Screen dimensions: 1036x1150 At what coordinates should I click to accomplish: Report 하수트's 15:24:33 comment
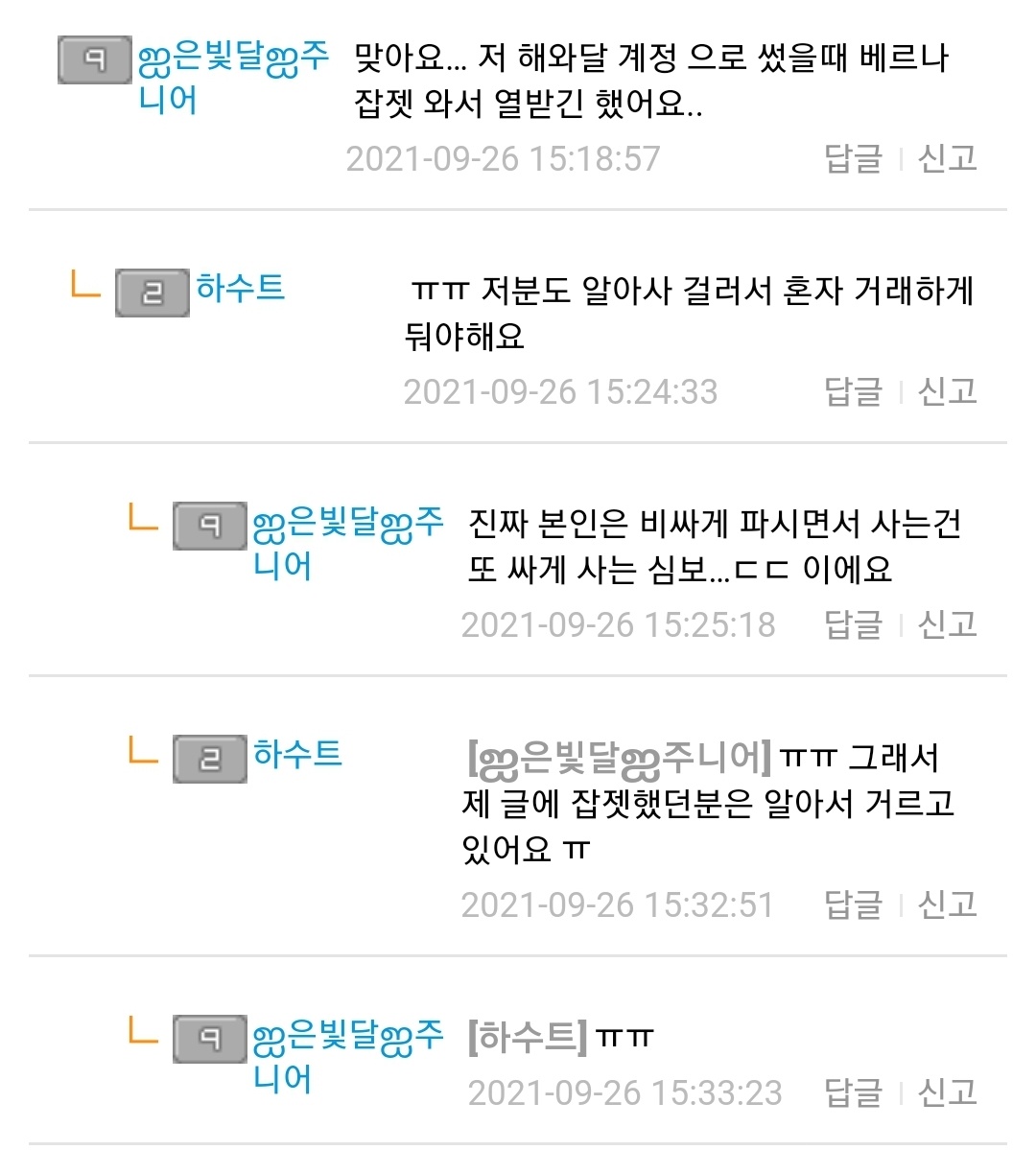point(947,391)
